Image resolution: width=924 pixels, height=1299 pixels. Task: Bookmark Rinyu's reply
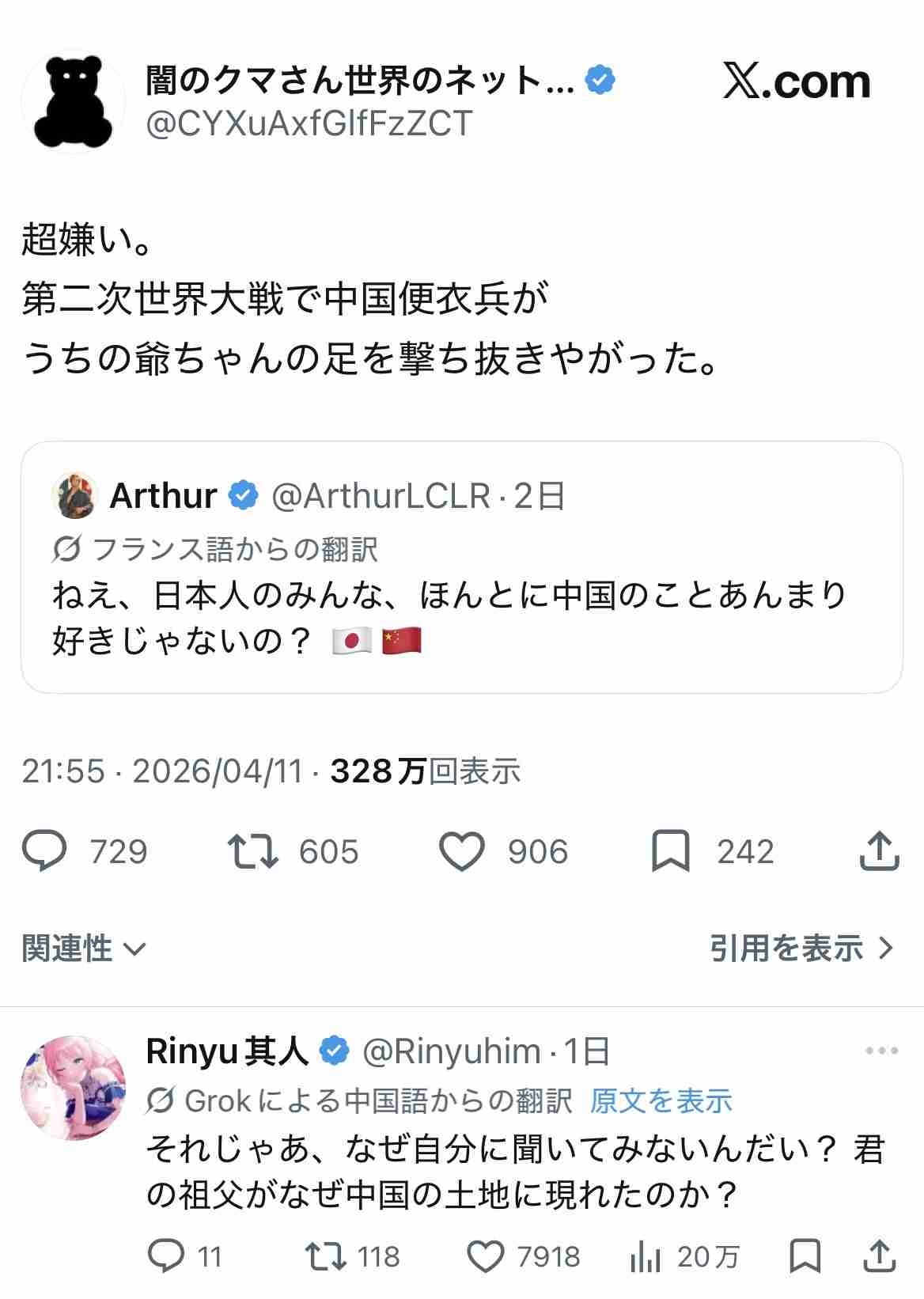point(805,1256)
